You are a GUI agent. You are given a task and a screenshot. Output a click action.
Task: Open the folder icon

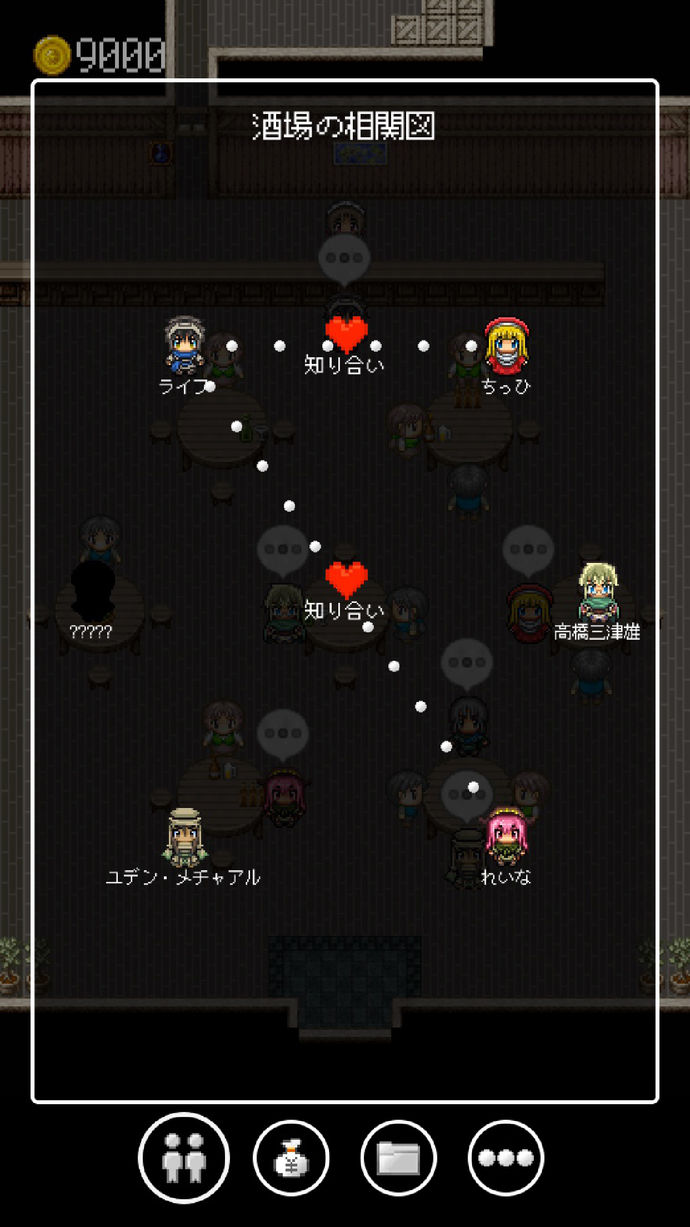click(x=398, y=1158)
